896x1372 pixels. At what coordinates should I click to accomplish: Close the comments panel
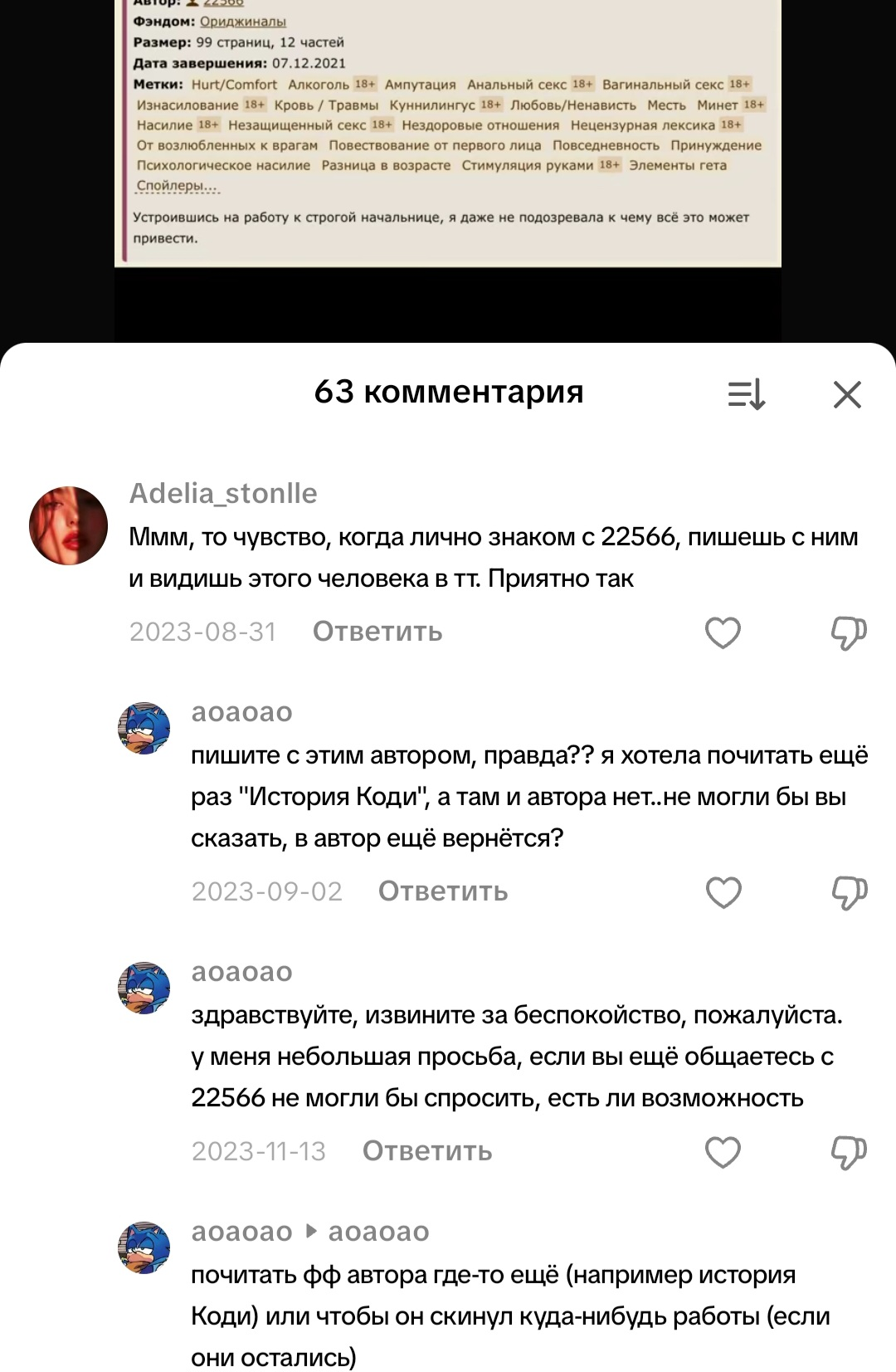pos(847,395)
